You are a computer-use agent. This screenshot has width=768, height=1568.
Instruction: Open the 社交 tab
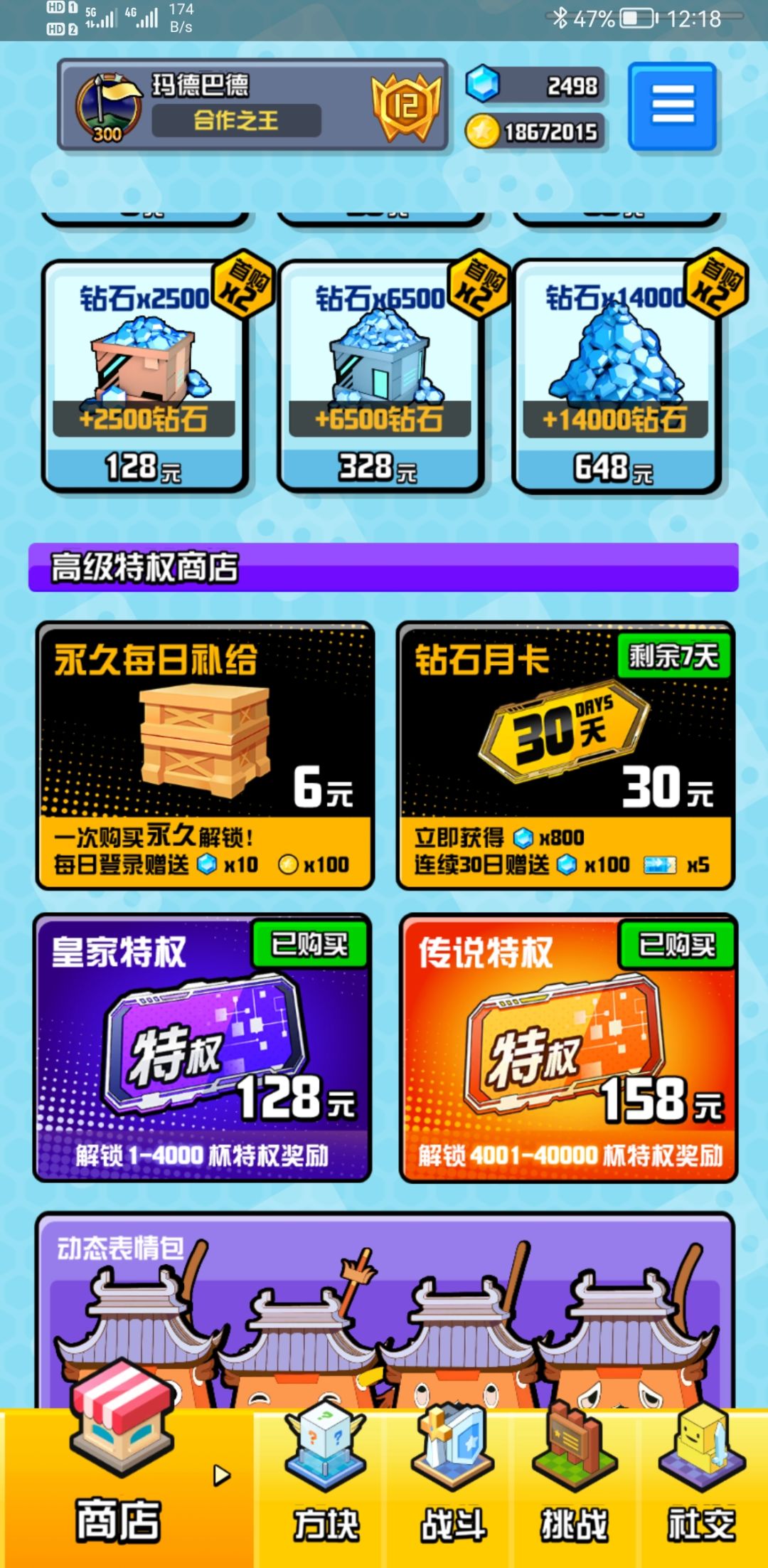701,1488
